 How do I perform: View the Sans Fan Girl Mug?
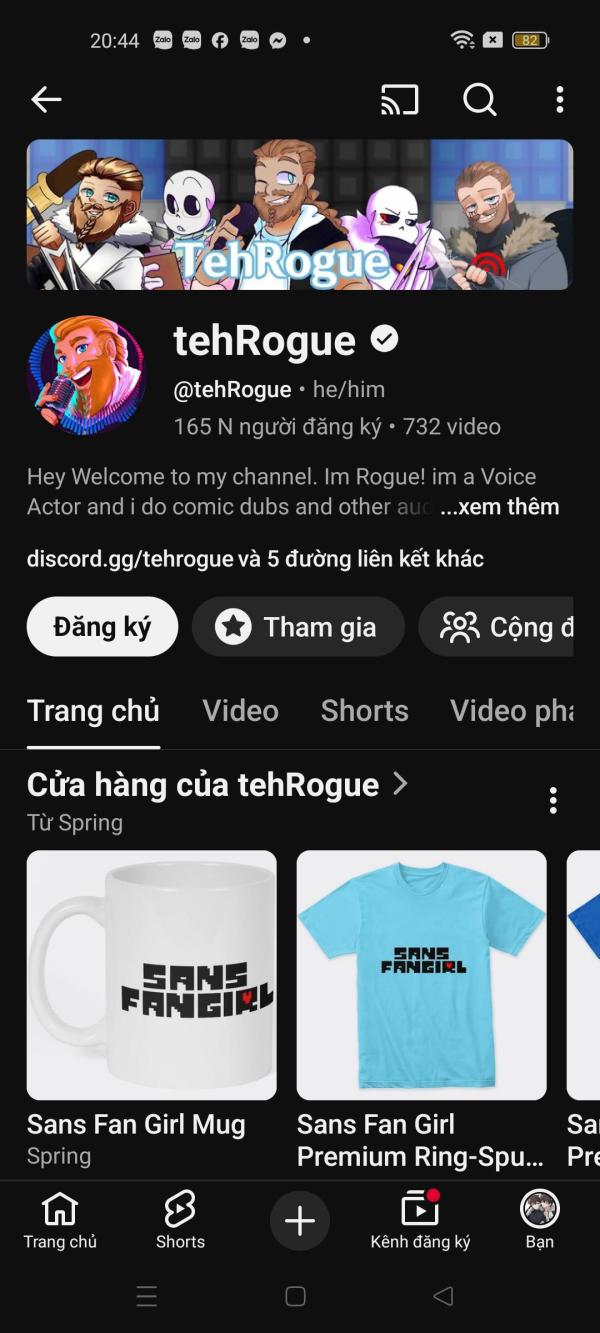click(151, 975)
